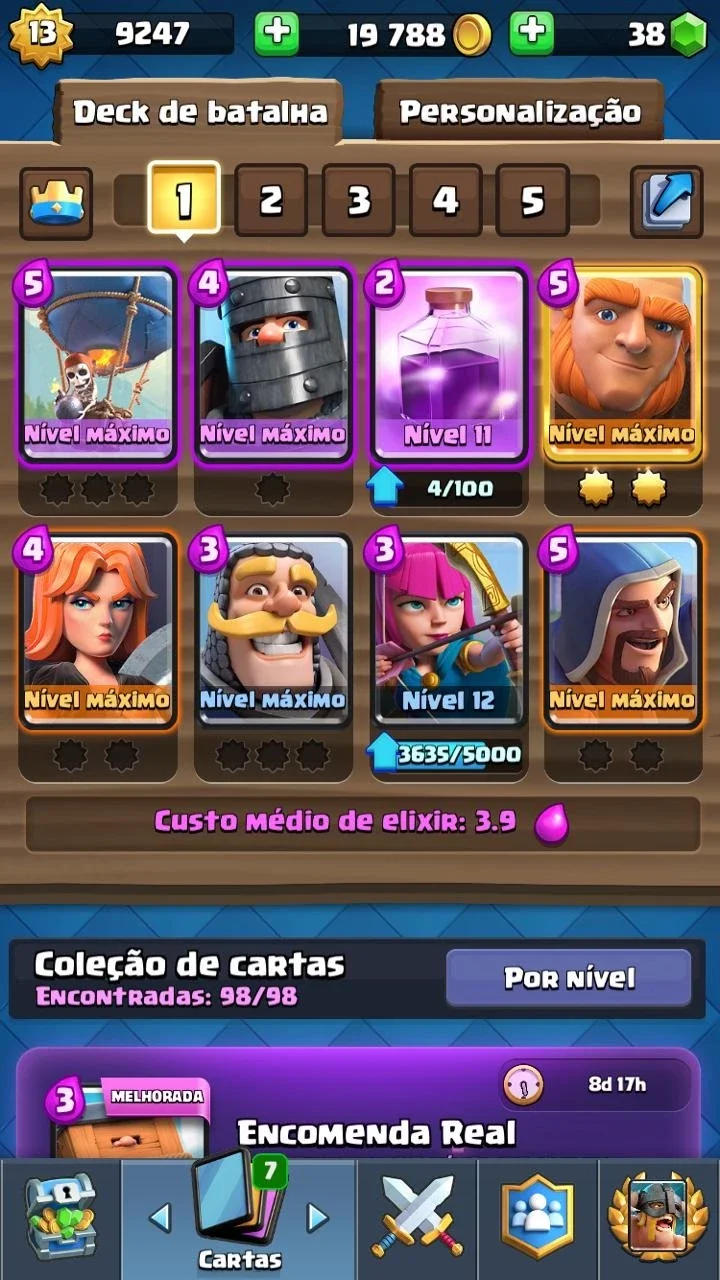Change sorting with the Por nível button

coord(568,978)
